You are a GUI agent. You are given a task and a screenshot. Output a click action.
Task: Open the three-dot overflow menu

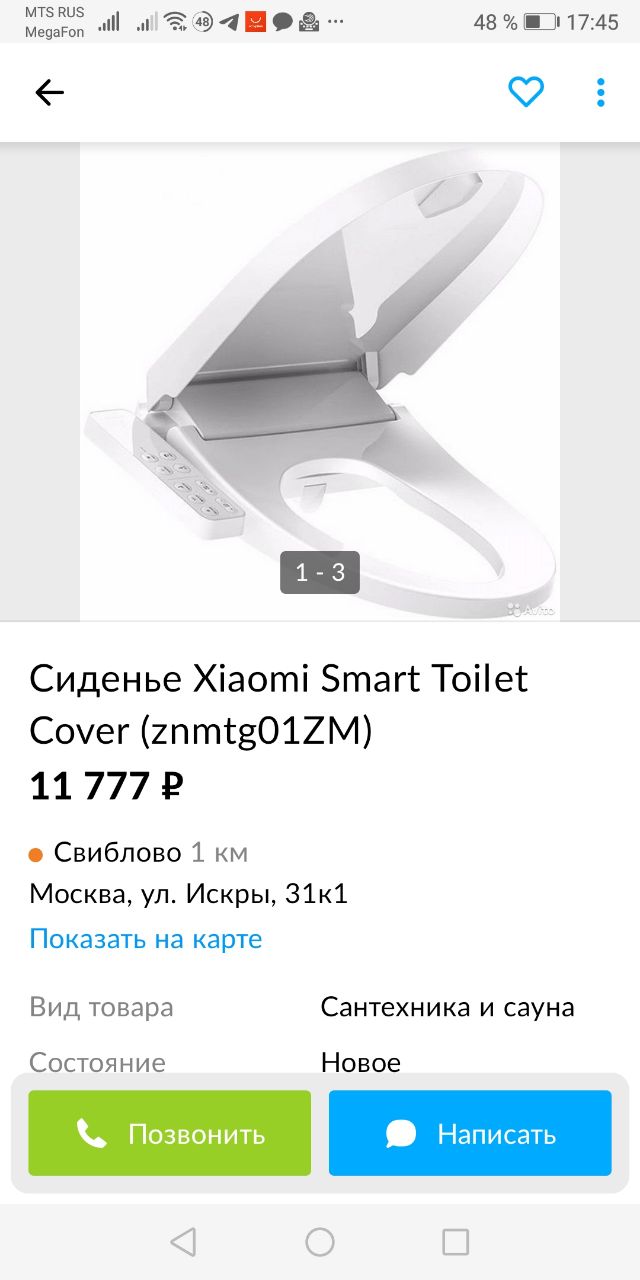tap(600, 92)
